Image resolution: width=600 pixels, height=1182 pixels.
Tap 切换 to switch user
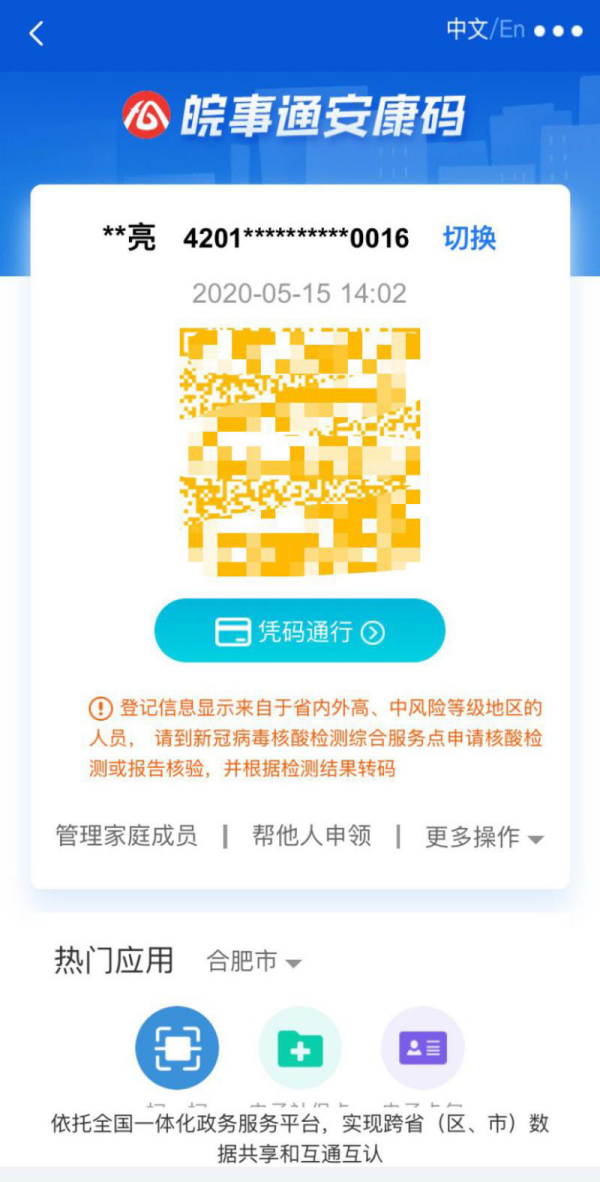click(469, 238)
